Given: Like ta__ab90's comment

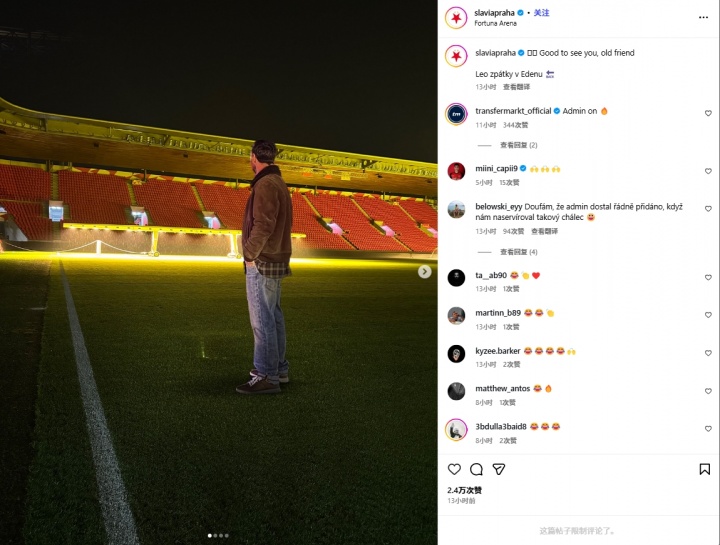Looking at the screenshot, I should click(708, 277).
